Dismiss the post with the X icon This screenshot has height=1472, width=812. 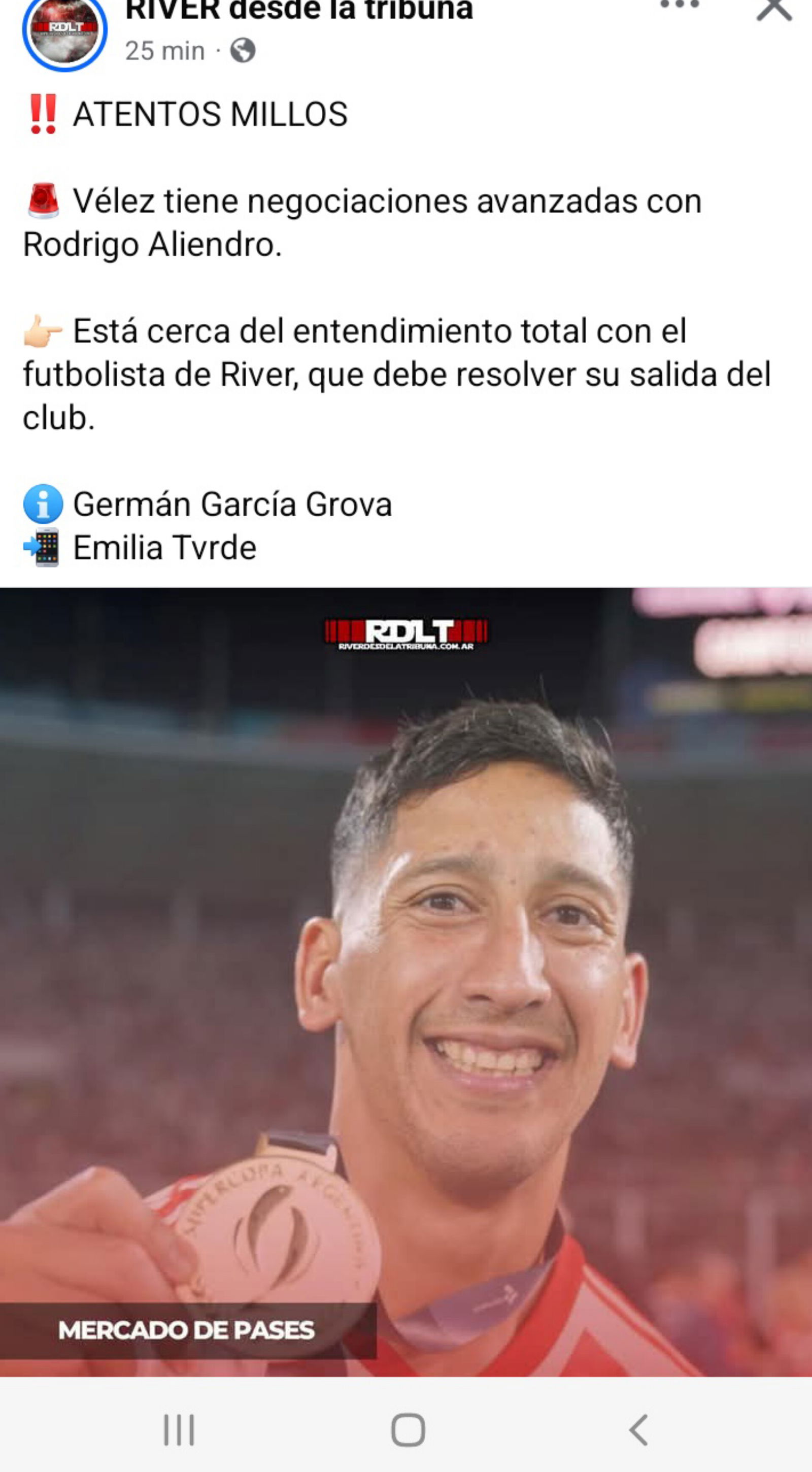pos(774,9)
